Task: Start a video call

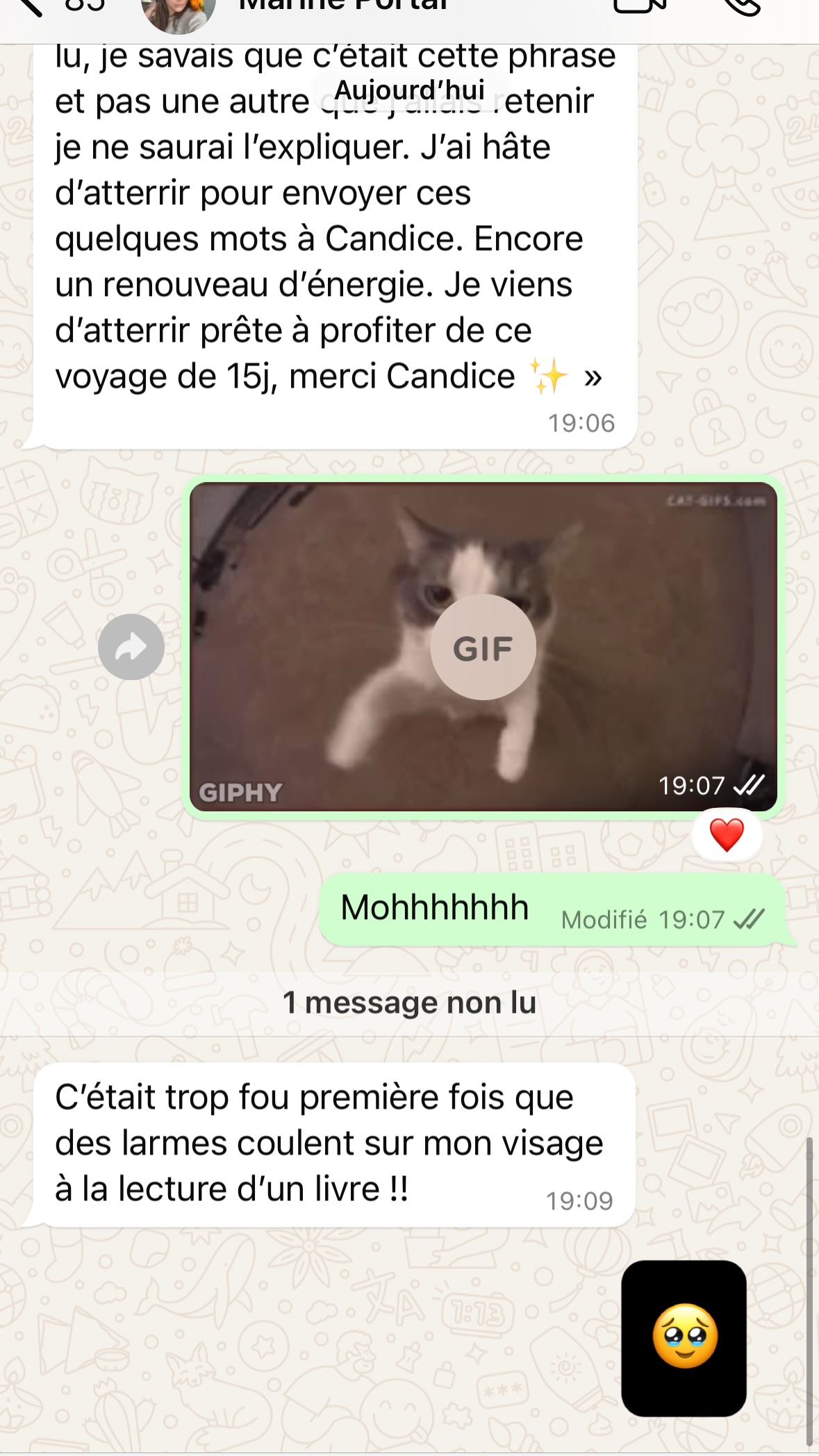Action: (x=640, y=7)
